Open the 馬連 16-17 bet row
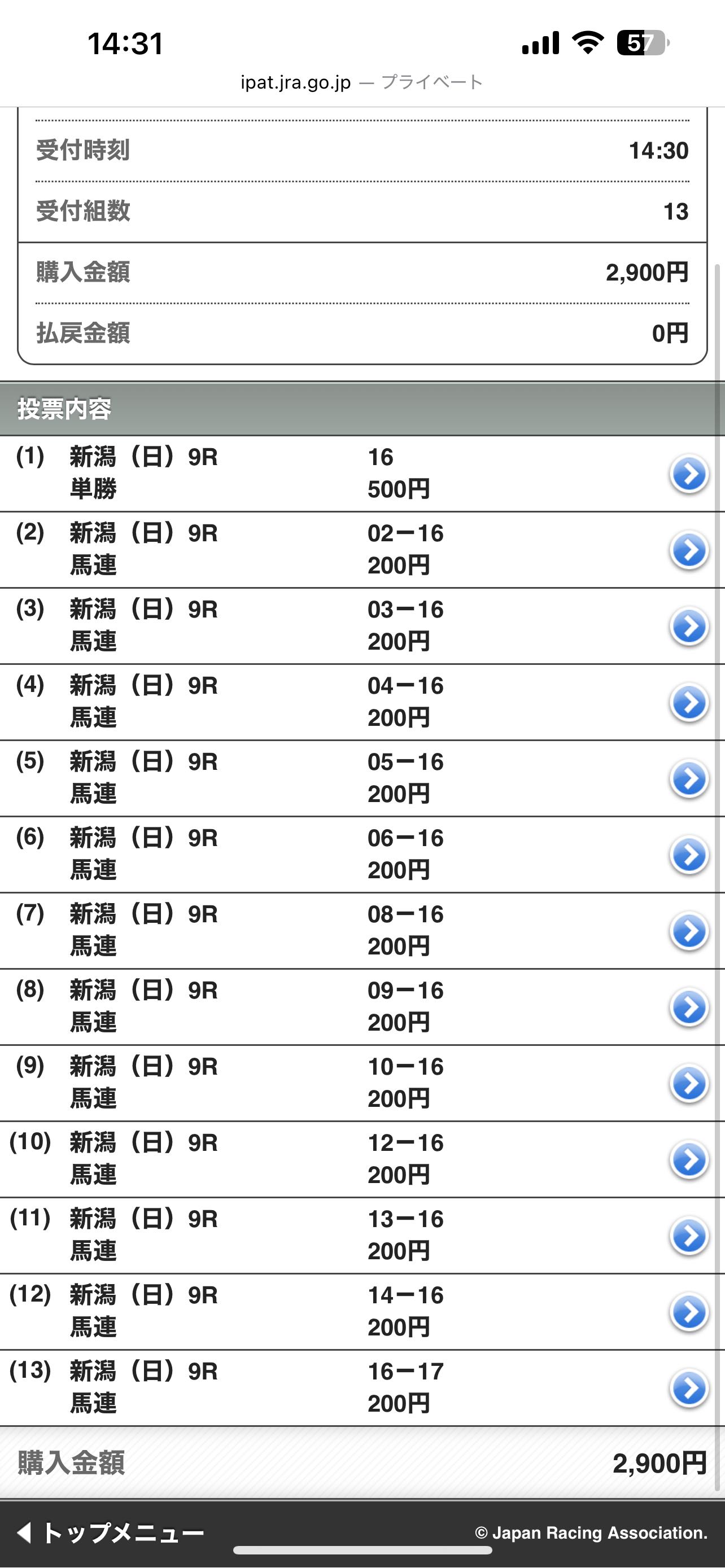Screen dimensions: 725x1568 688,1389
